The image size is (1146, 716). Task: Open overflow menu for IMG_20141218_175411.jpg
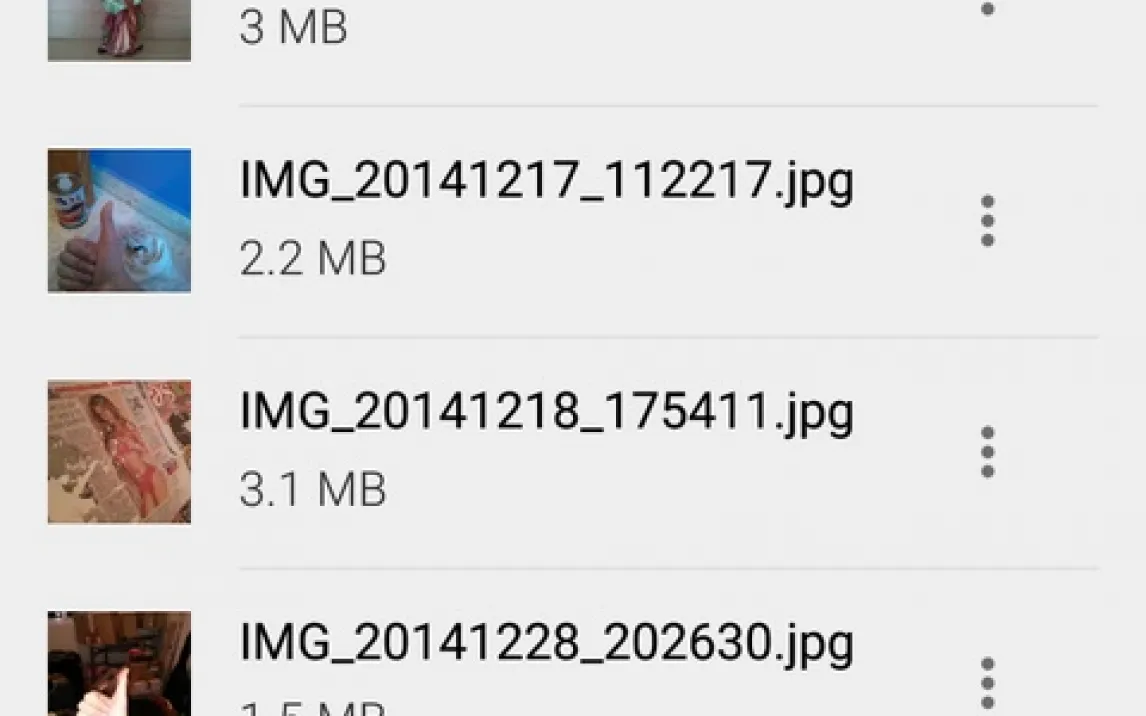987,452
